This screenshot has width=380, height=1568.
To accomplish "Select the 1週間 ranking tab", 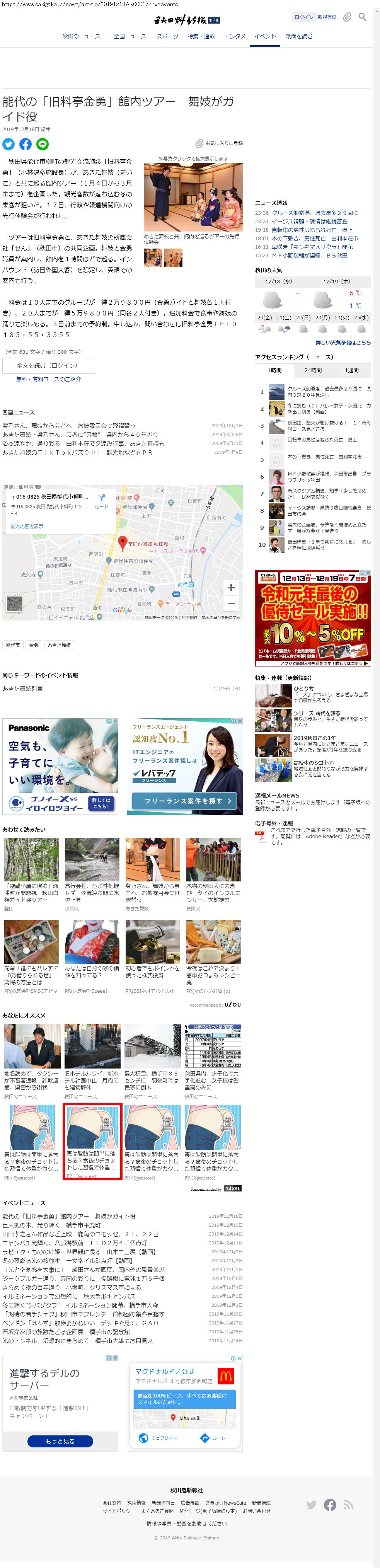I will (x=351, y=370).
